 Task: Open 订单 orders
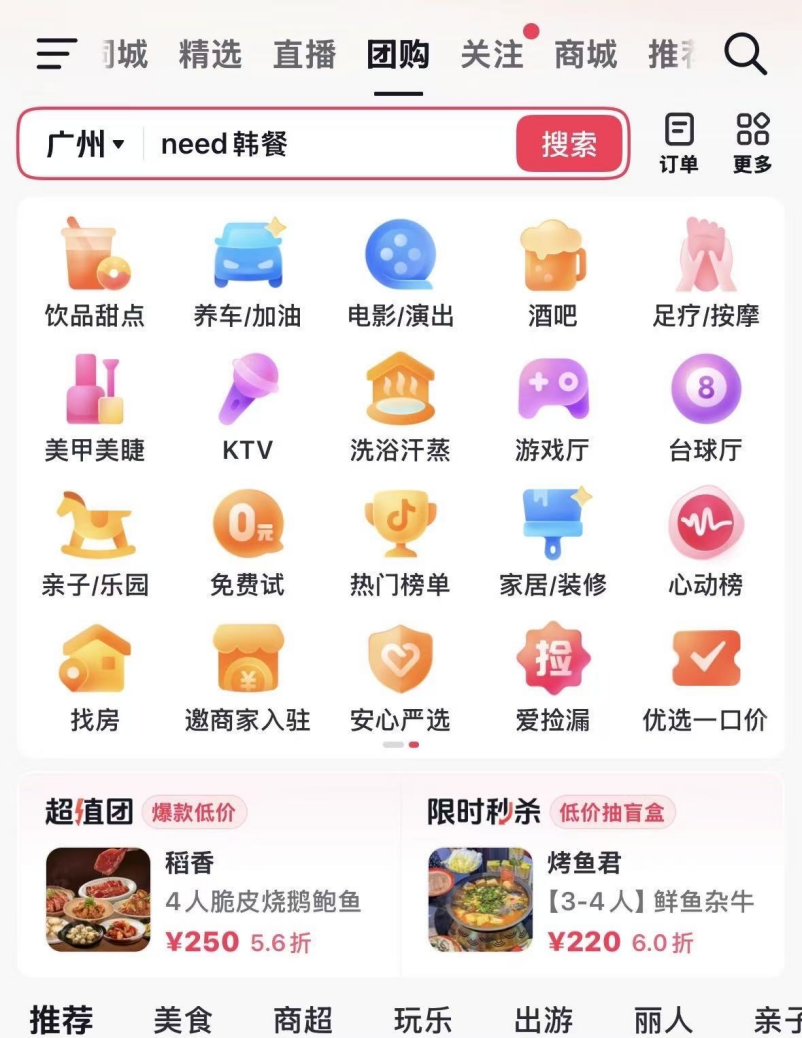point(679,144)
